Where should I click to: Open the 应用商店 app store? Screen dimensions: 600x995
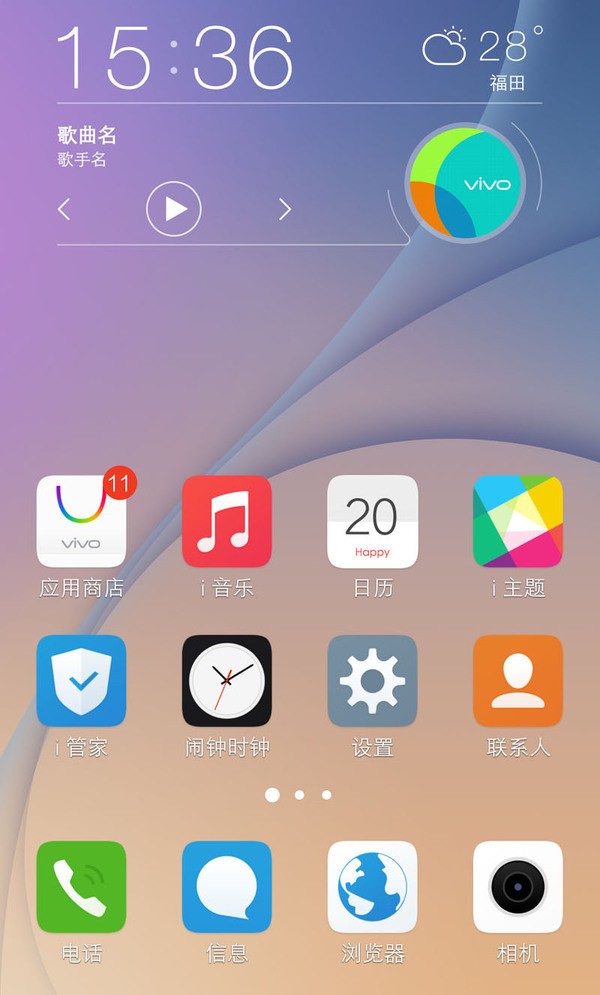pos(81,521)
